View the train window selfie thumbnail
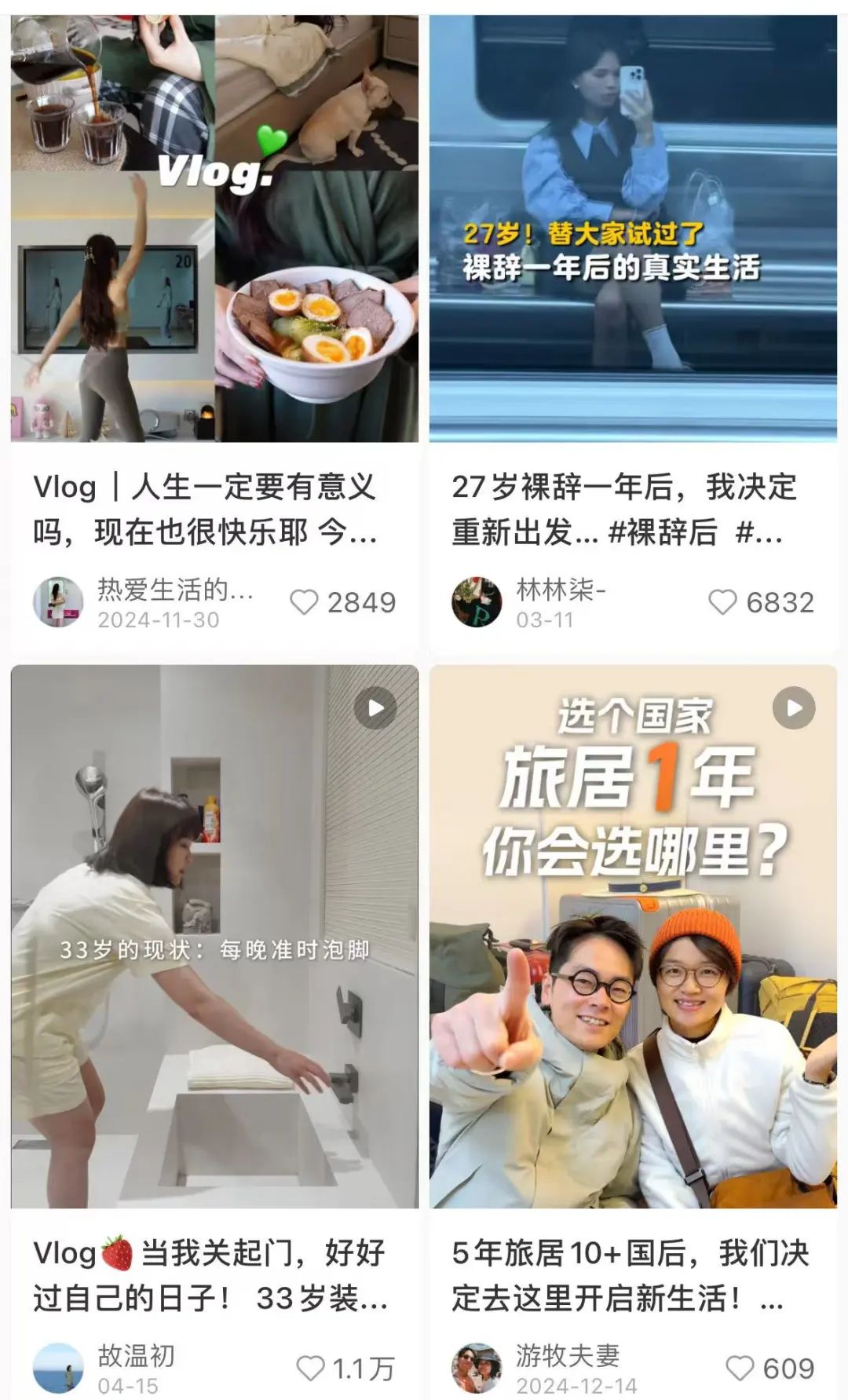Viewport: 848px width, 1400px height. 636,228
